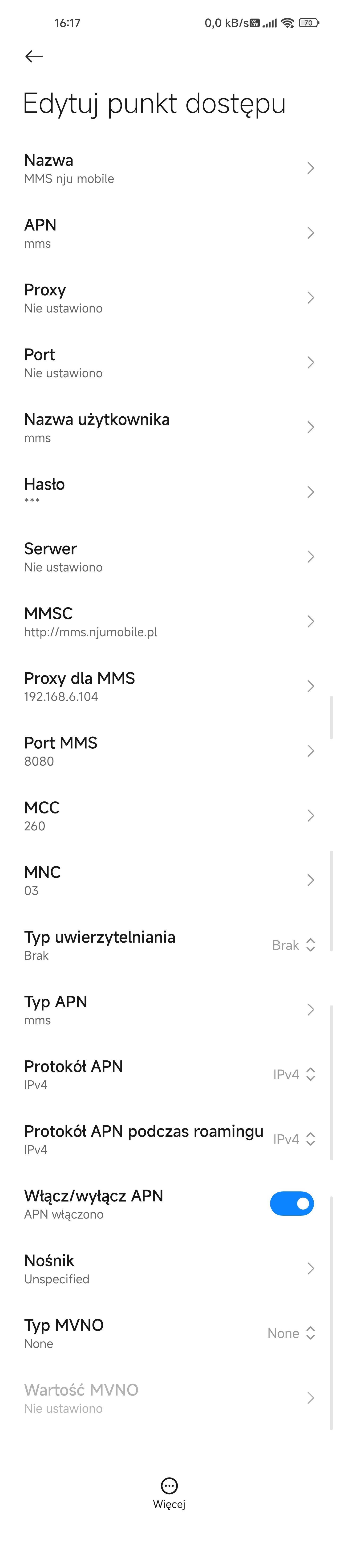This screenshot has width=339, height=1568.
Task: Go back using the arrow icon
Action: pos(34,57)
